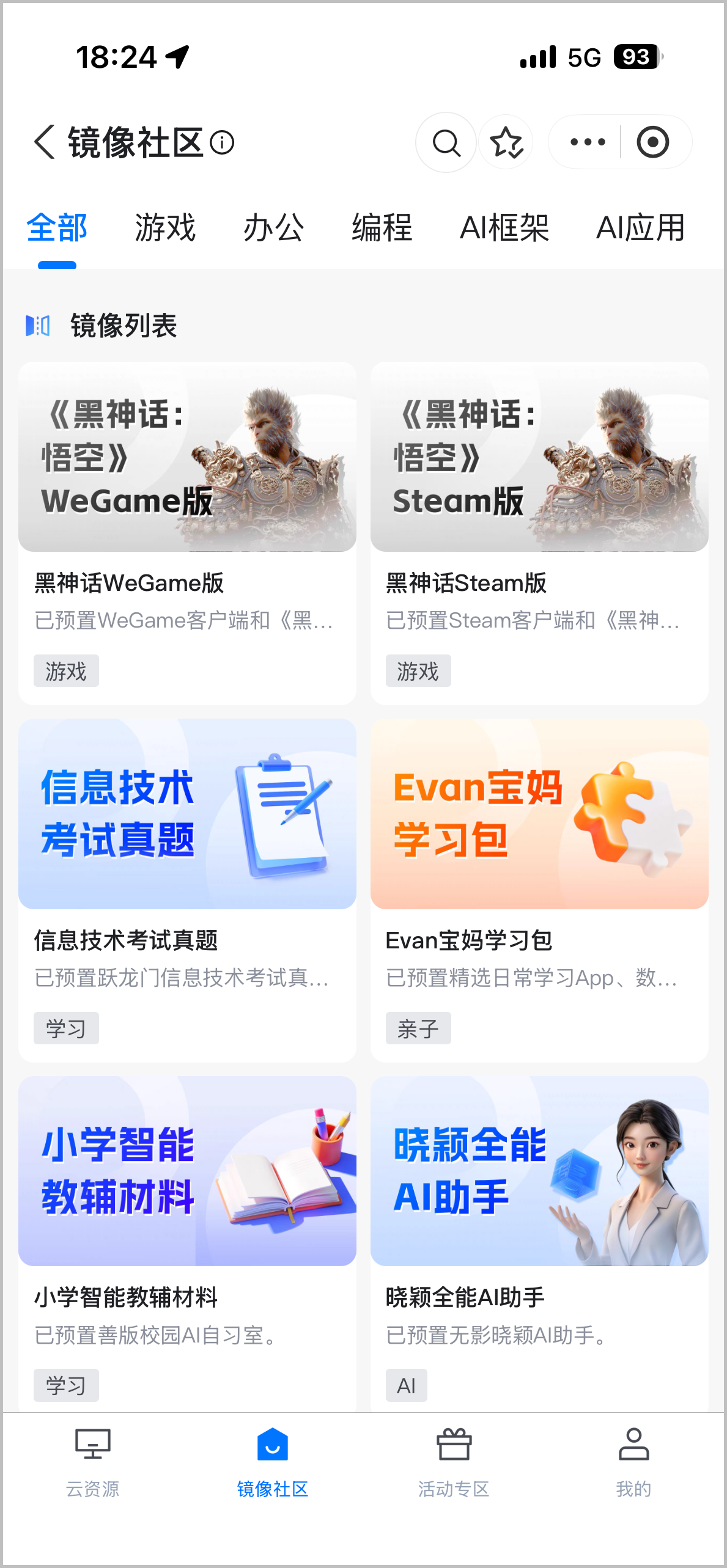727x1568 pixels.
Task: Open the search icon
Action: 446,142
